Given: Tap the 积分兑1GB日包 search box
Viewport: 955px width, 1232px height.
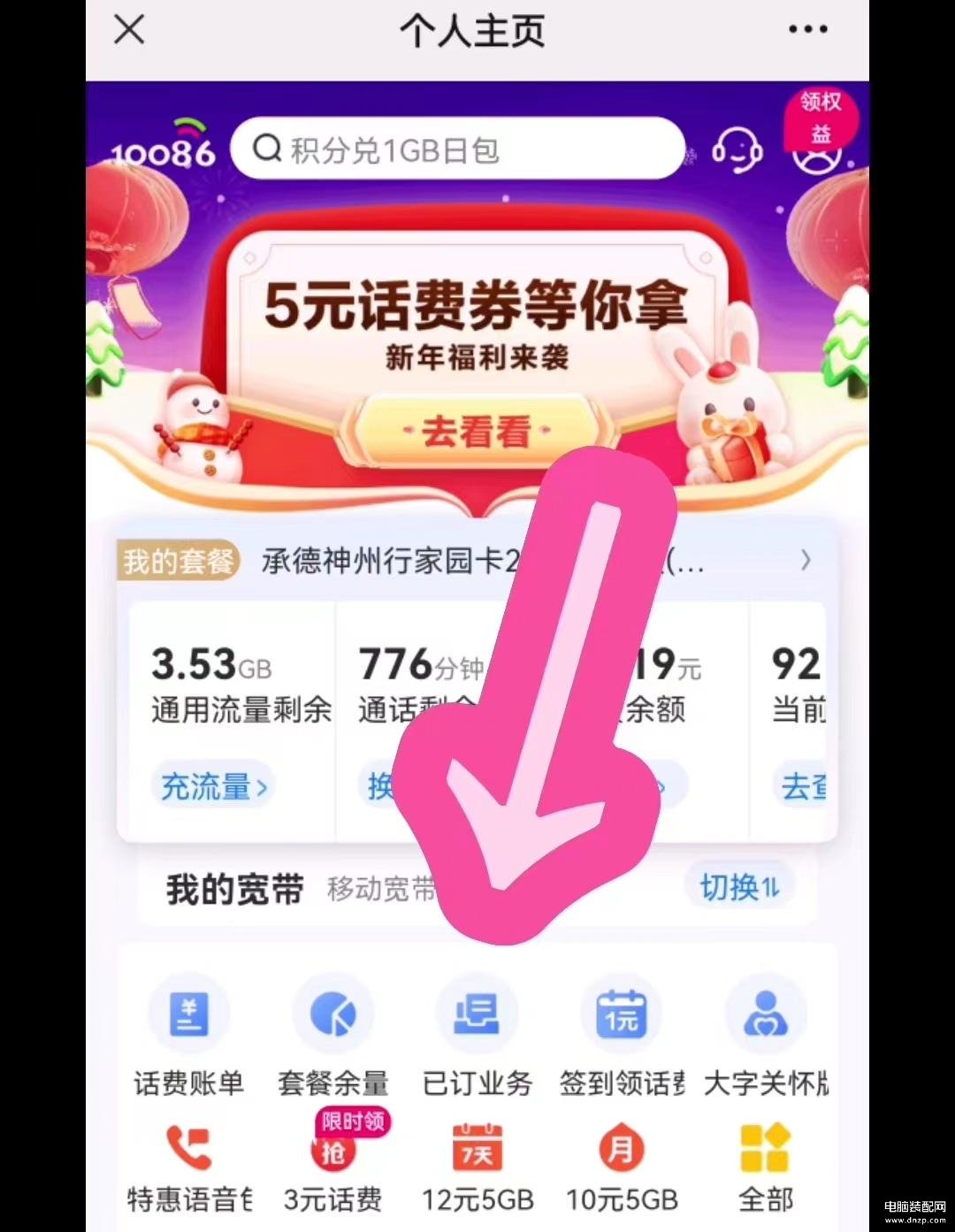Looking at the screenshot, I should [x=457, y=149].
